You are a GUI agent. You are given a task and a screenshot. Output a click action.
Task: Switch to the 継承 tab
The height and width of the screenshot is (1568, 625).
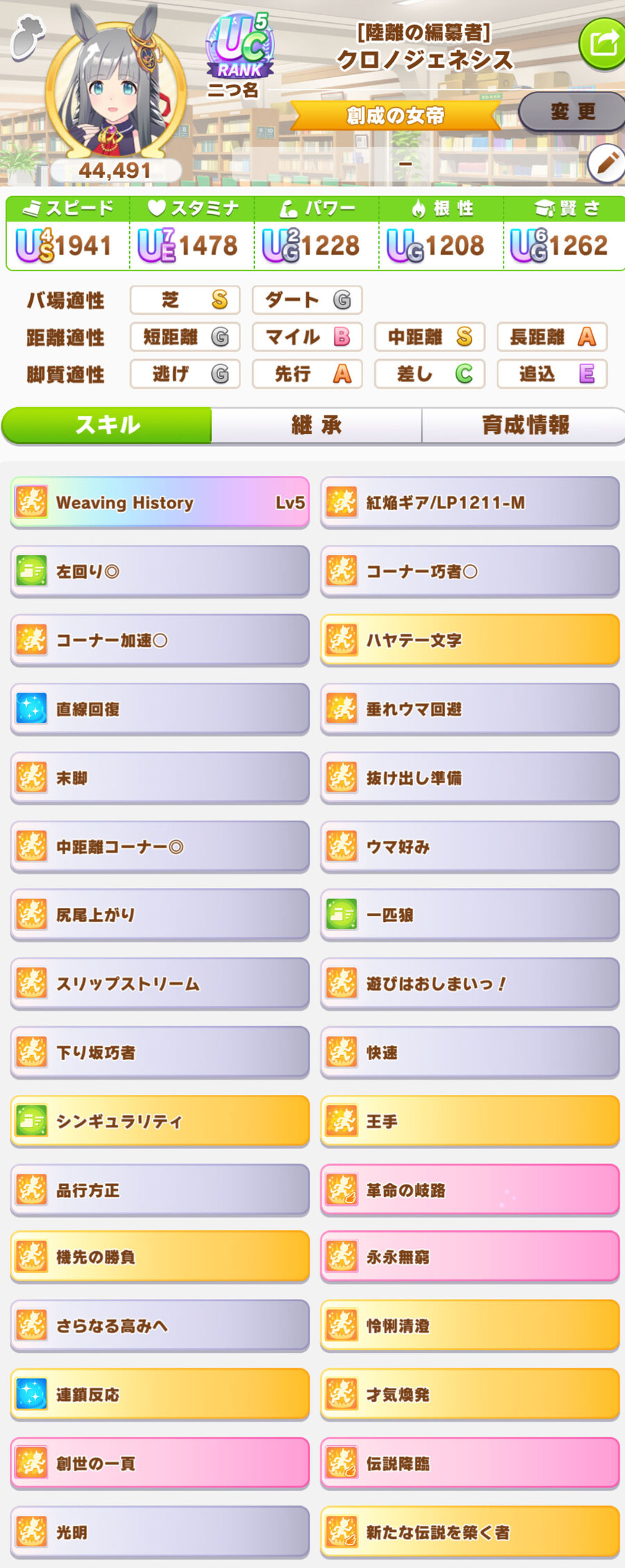316,425
